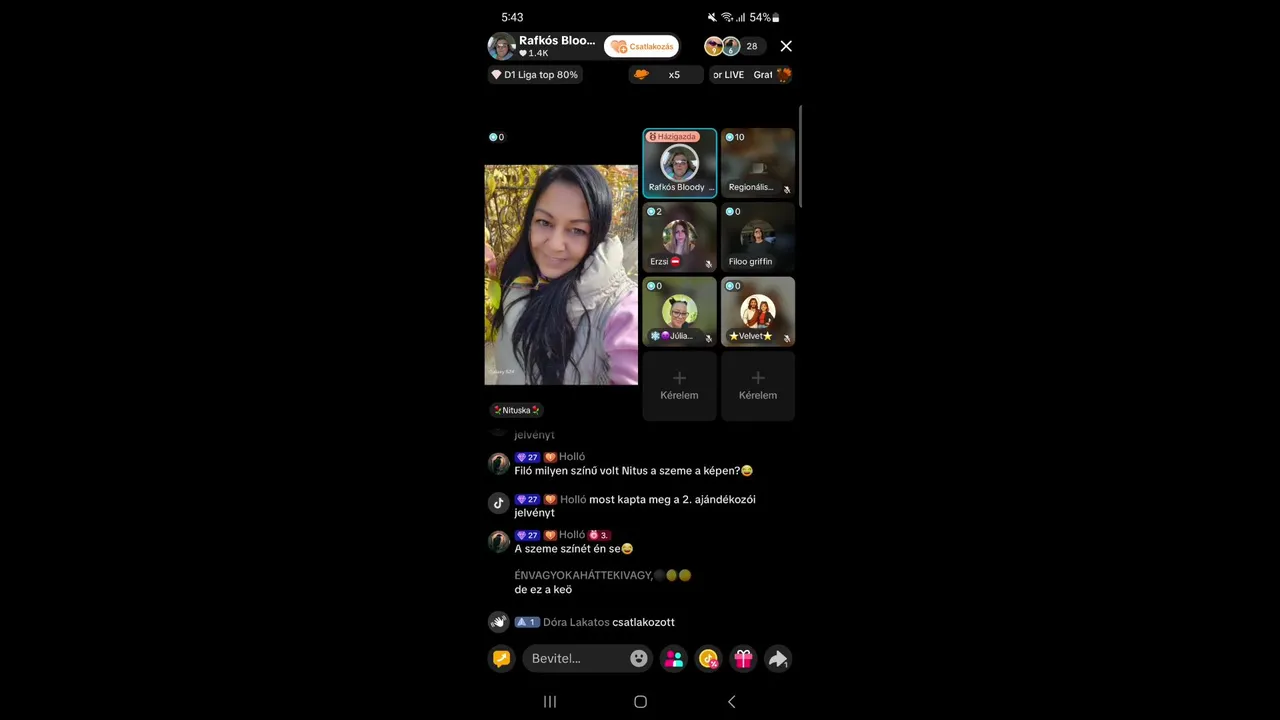
Task: Open the gift box icon
Action: coord(743,658)
